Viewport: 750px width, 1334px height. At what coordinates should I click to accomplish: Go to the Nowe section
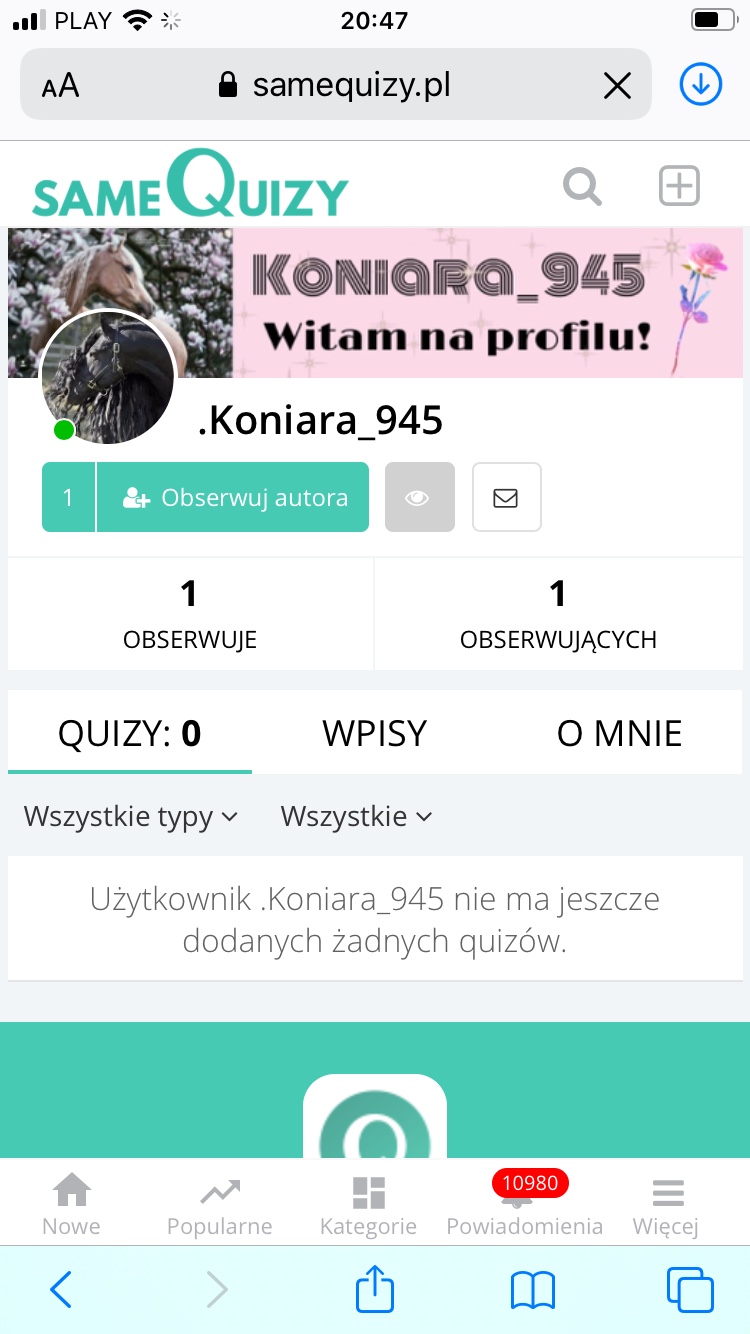coord(72,1205)
